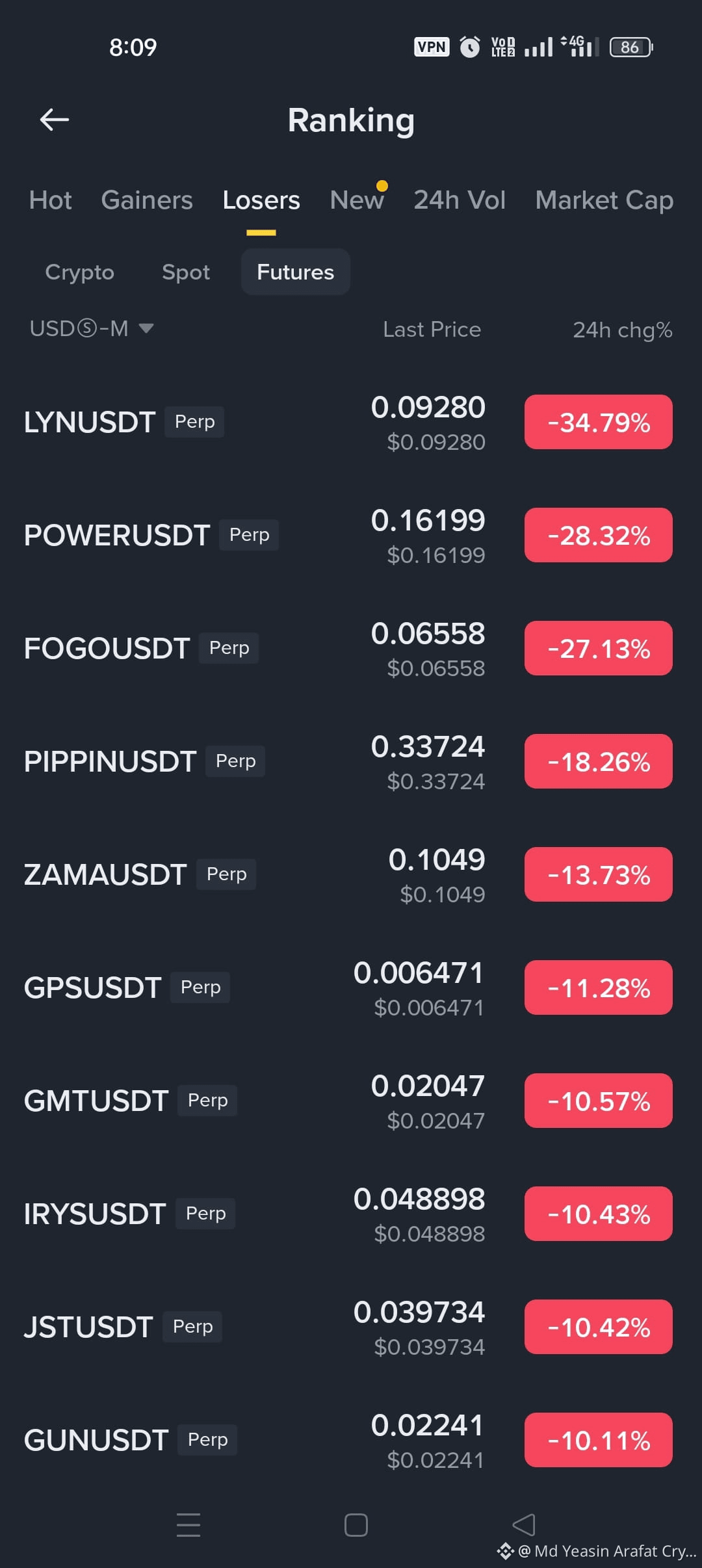This screenshot has width=702, height=1568.
Task: Open the GPSUSDT Perp row
Action: [351, 988]
